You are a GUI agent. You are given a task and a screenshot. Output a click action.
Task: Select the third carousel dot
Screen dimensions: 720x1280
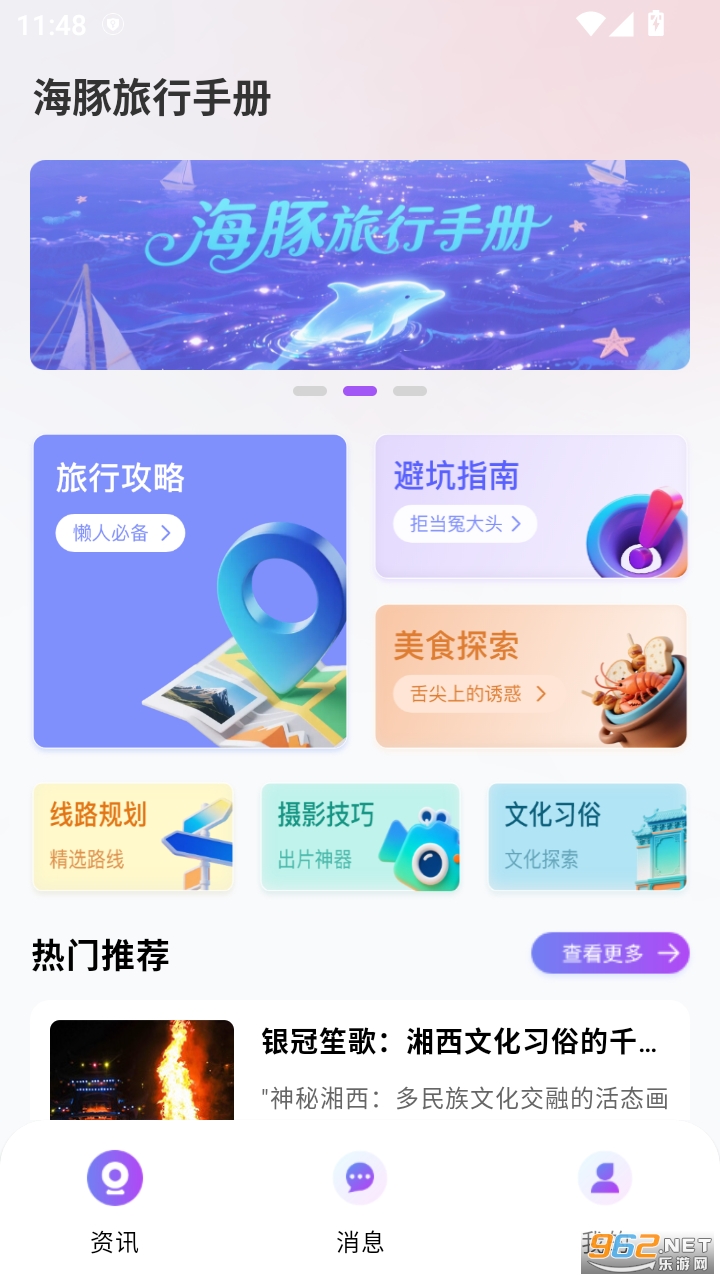coord(410,390)
